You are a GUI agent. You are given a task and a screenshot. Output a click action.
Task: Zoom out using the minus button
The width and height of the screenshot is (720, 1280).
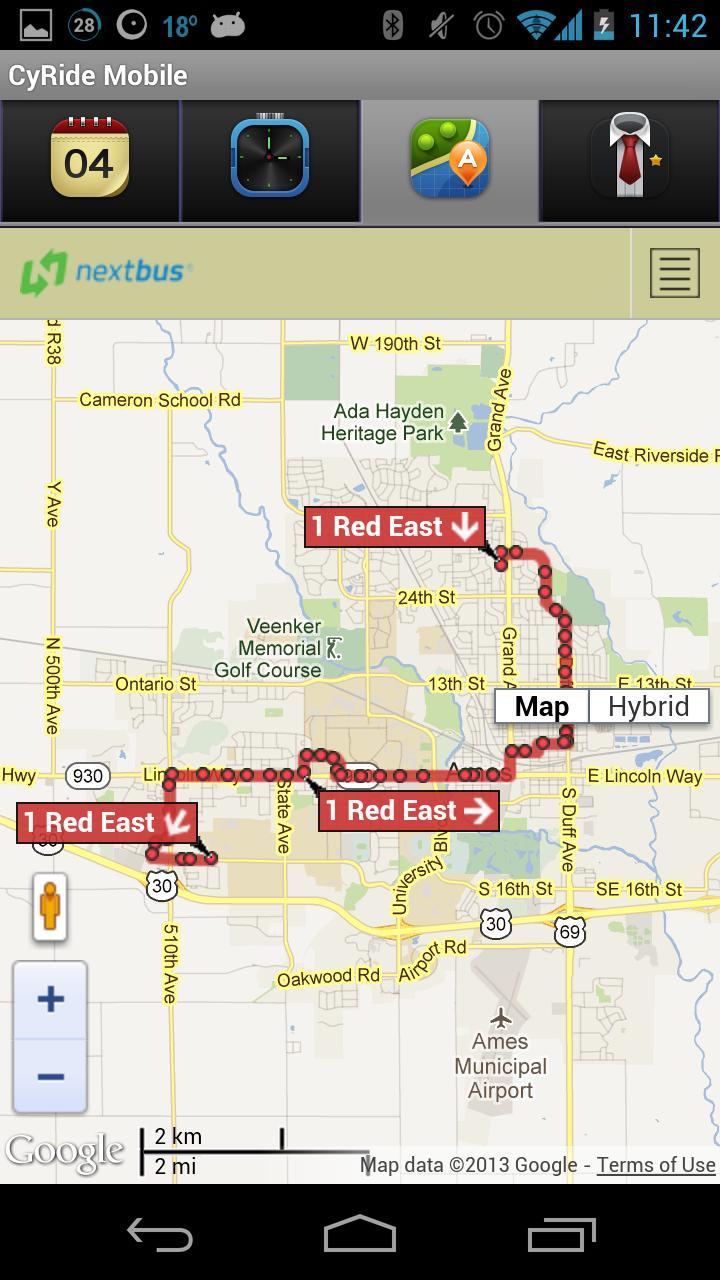pos(49,1077)
